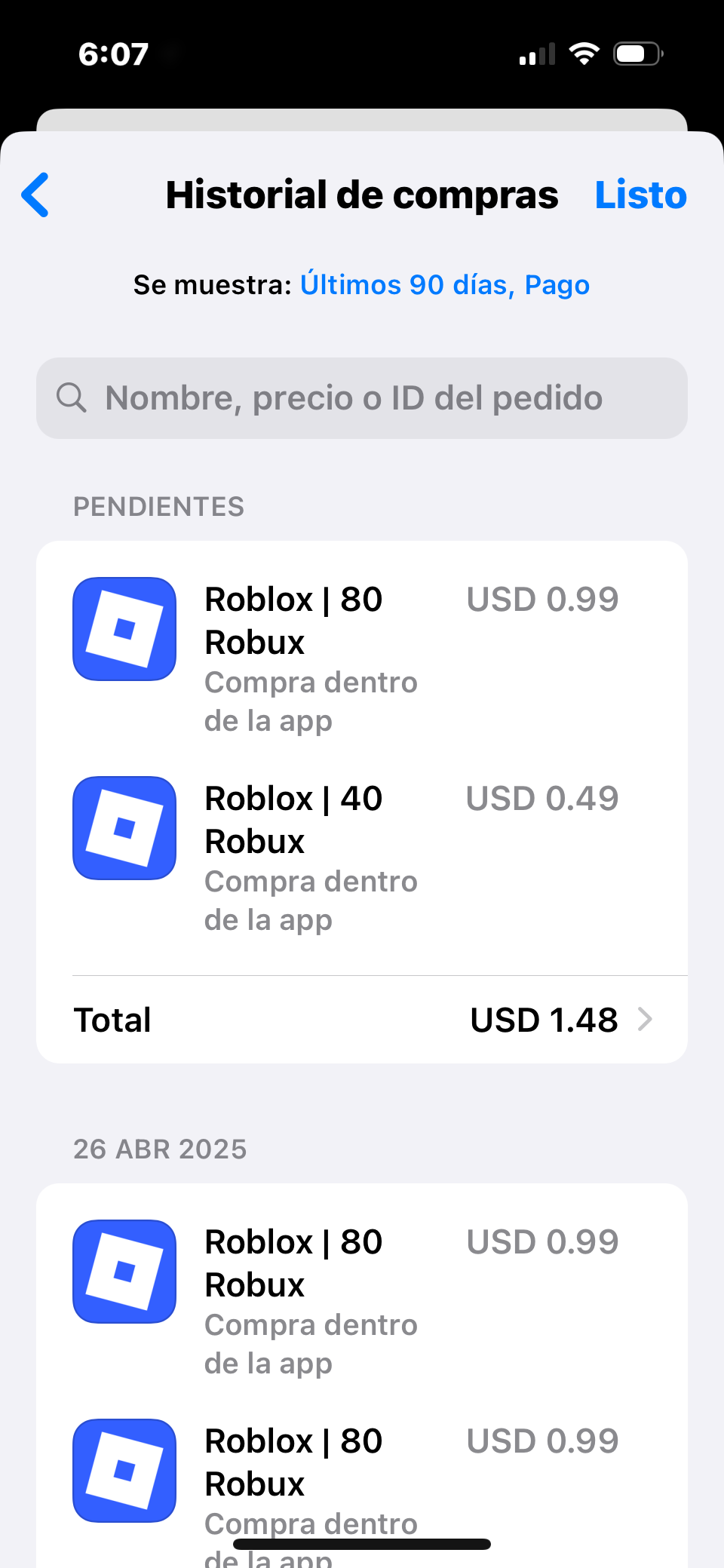Focus the Nombre, precio o ID search field
The width and height of the screenshot is (724, 1568).
pyautogui.click(x=362, y=397)
